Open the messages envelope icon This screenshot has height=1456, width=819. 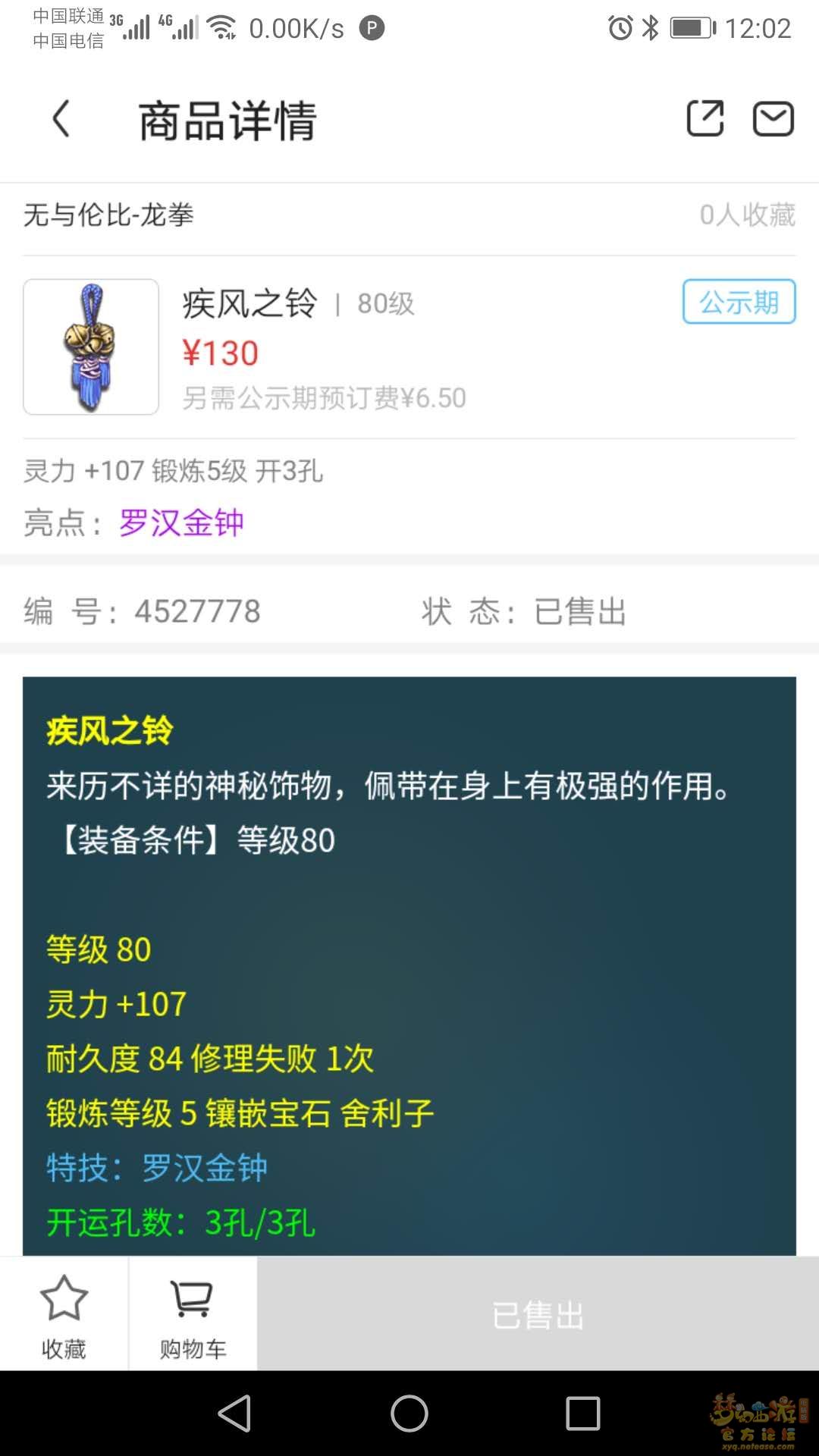tap(773, 119)
